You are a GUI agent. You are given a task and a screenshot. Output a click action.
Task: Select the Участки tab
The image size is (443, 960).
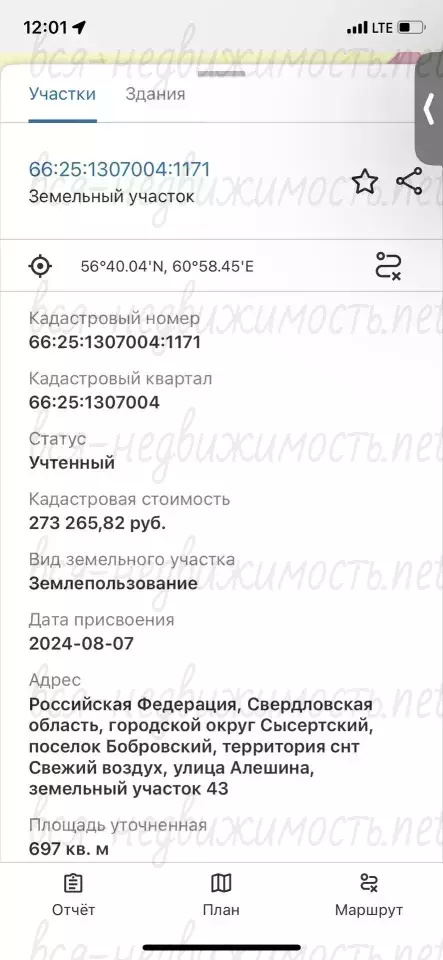tap(62, 94)
